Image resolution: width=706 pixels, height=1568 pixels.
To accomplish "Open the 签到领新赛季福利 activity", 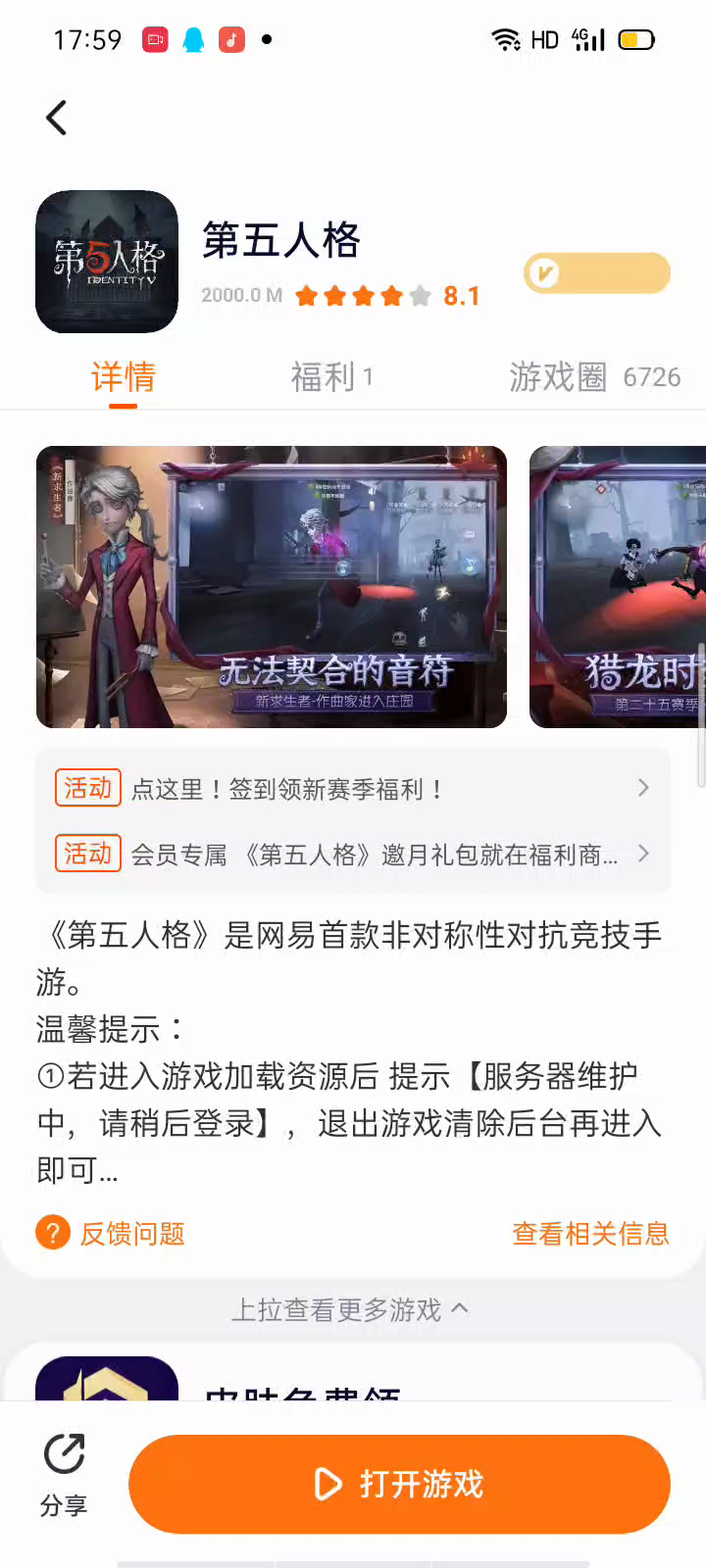I will 353,789.
